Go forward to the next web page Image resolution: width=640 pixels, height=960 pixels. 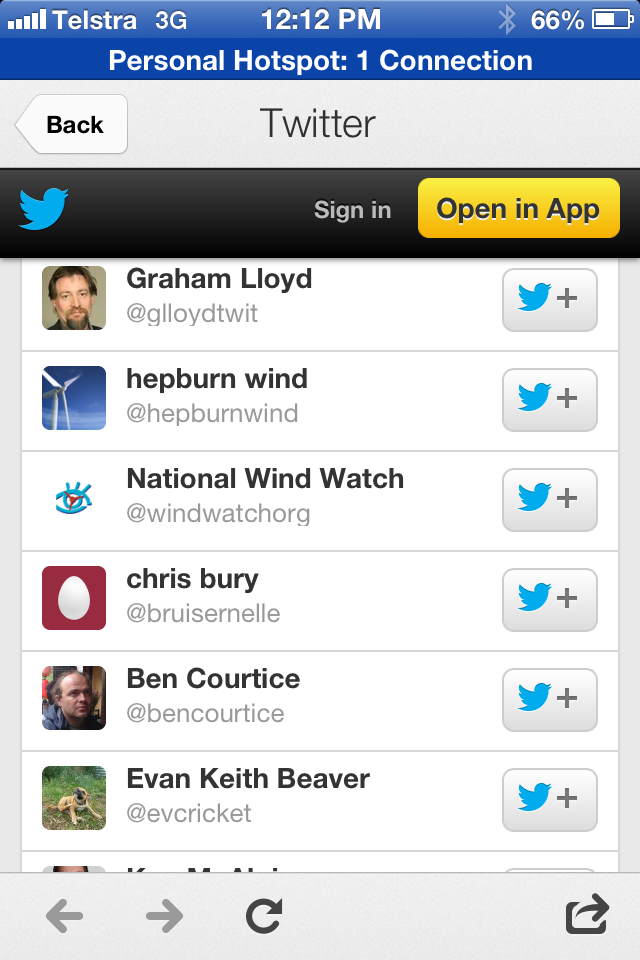(164, 916)
